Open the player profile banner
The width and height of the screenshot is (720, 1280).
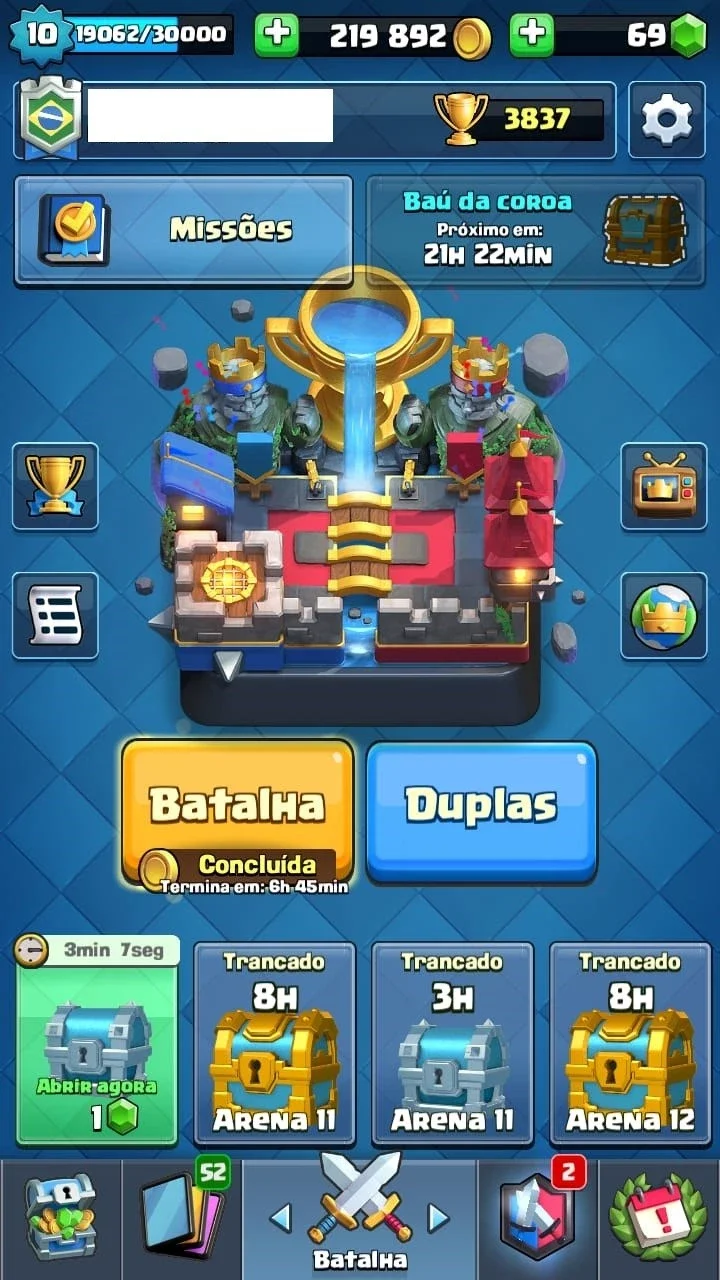click(315, 120)
